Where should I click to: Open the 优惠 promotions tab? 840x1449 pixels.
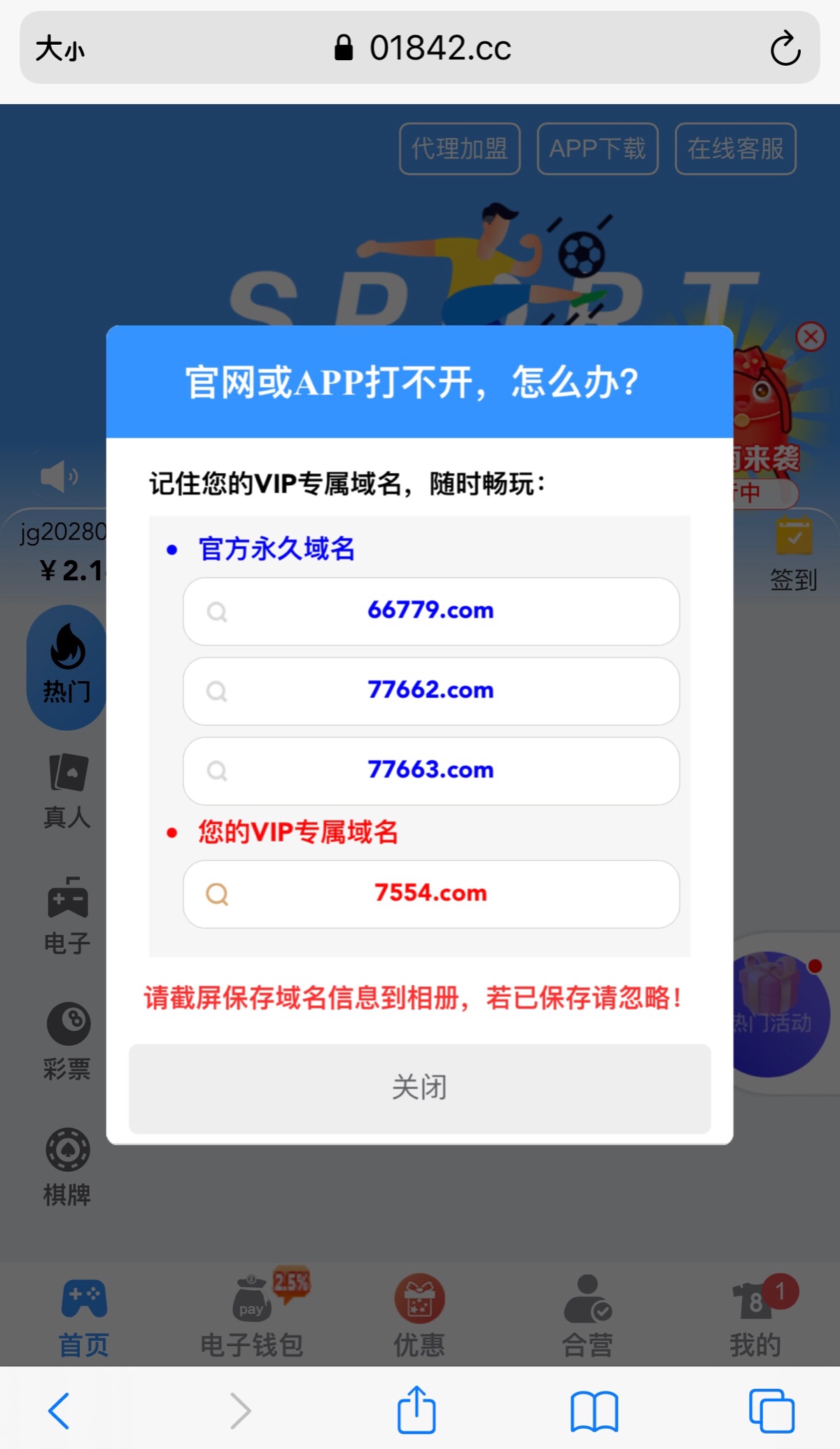tap(419, 1316)
